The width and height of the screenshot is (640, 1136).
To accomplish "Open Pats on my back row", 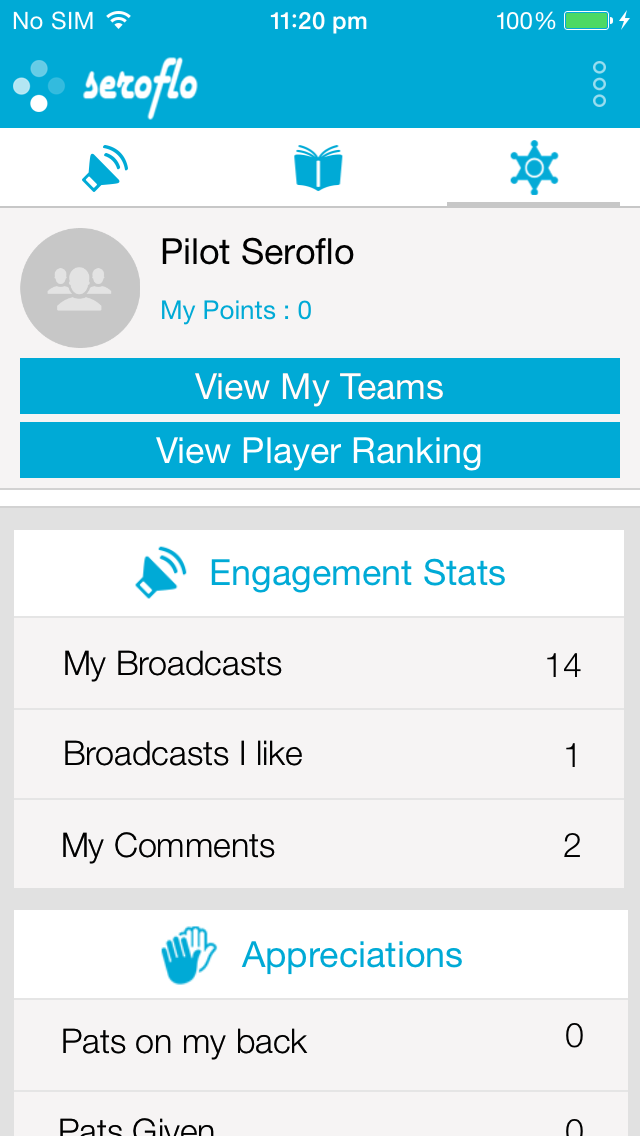I will (x=319, y=1042).
